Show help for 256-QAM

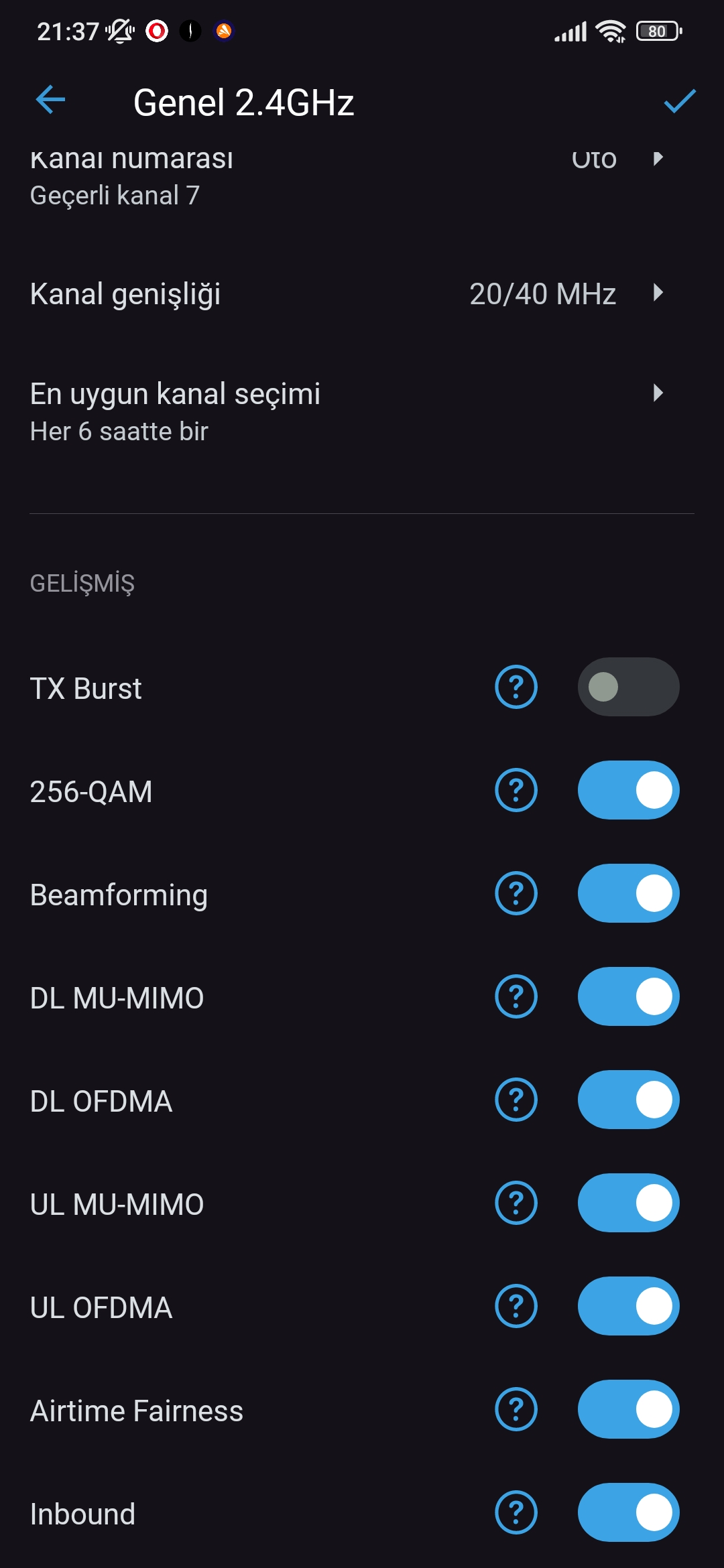point(516,790)
